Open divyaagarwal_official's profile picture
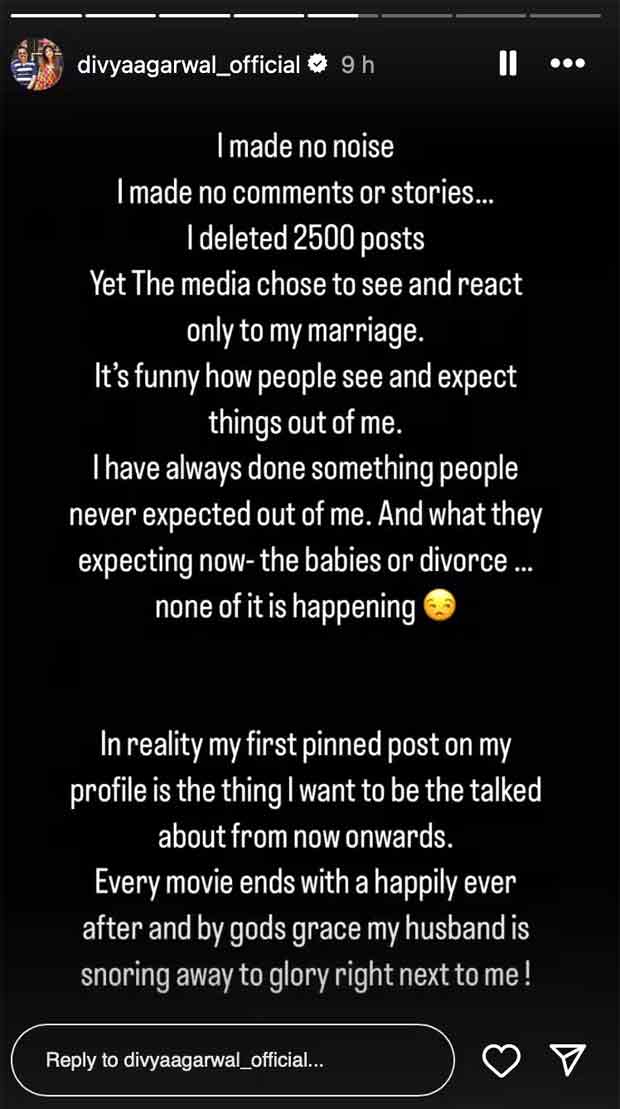Viewport: 620px width, 1109px height. (x=37, y=65)
